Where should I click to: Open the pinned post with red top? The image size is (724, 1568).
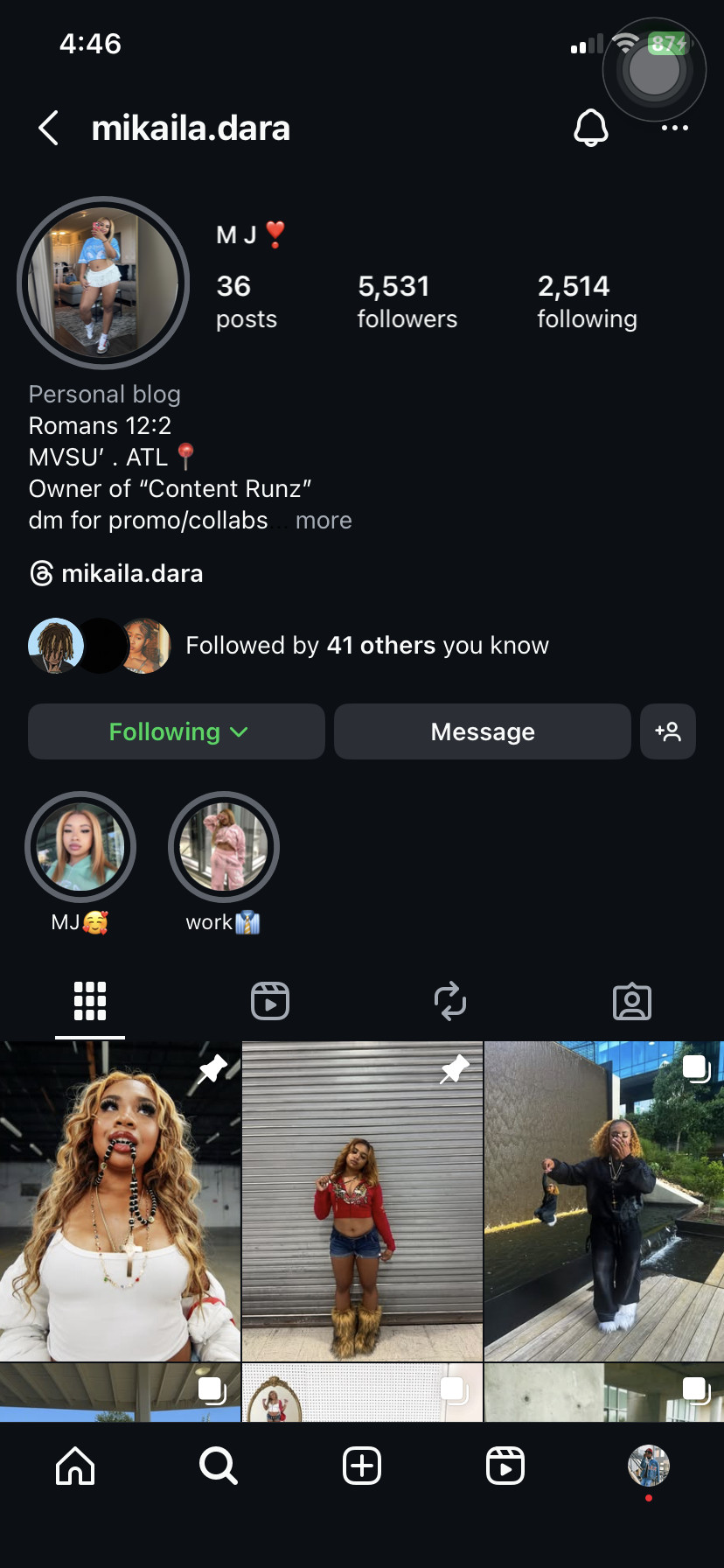[x=362, y=1200]
